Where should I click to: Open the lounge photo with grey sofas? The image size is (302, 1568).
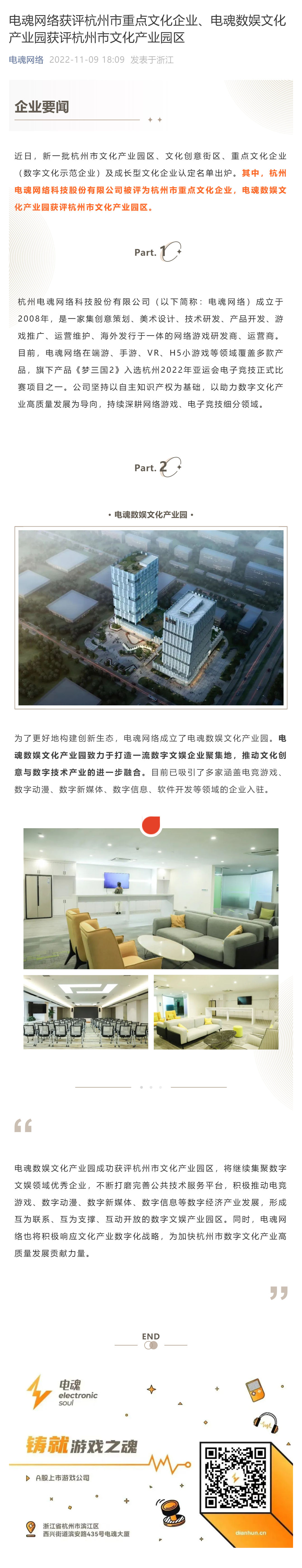pyautogui.click(x=150, y=898)
